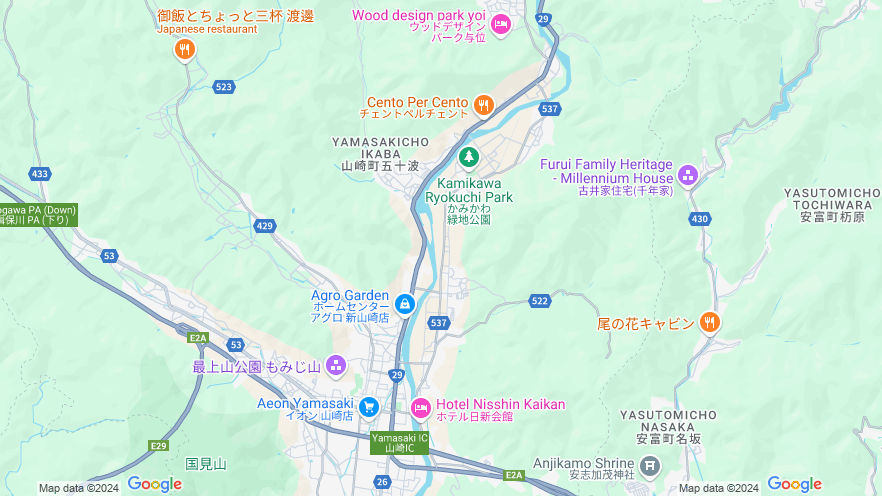Tap the Anjikamo Shrine pin

(x=650, y=465)
